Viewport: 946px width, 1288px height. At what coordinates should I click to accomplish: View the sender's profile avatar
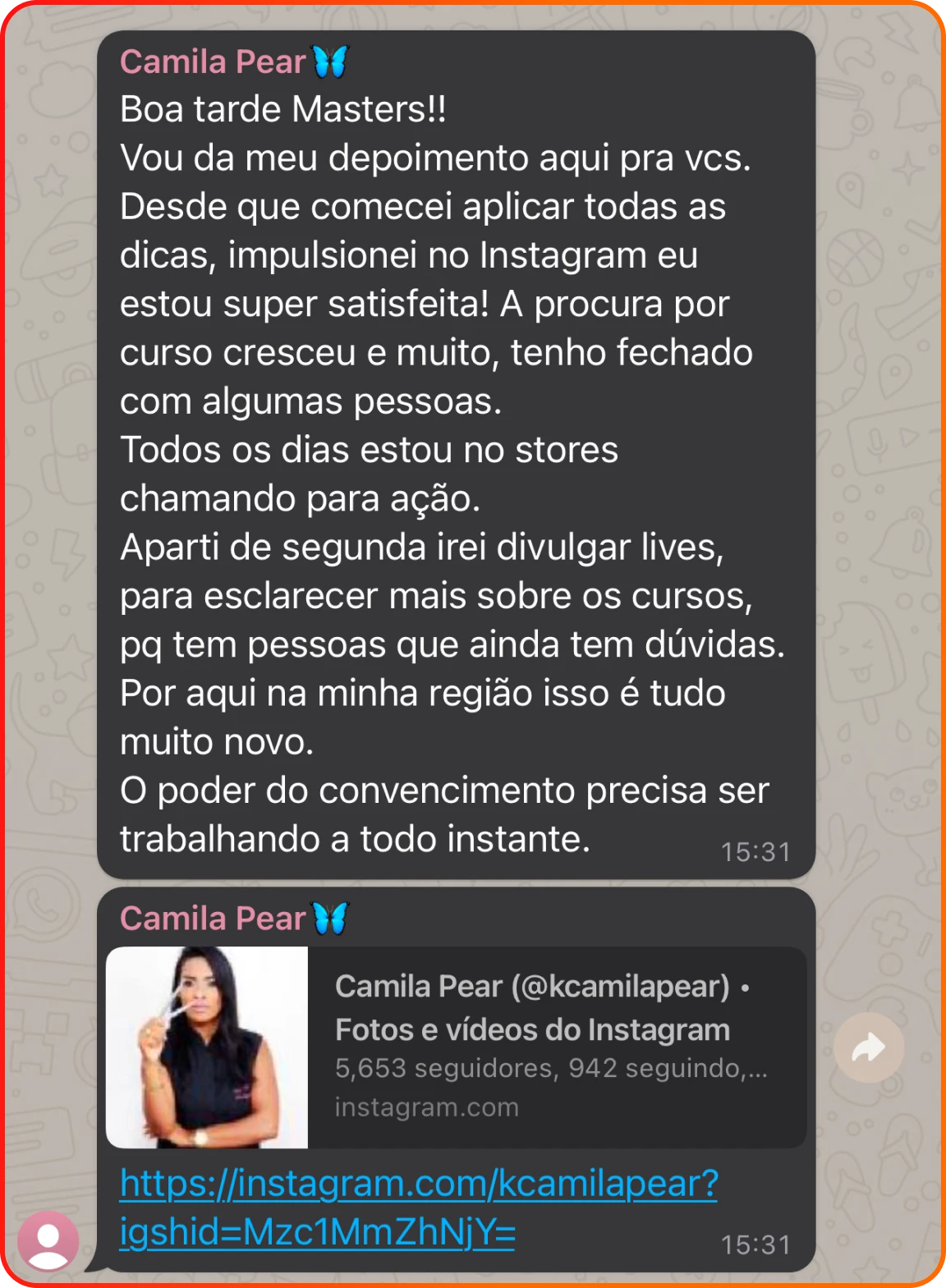48,1240
